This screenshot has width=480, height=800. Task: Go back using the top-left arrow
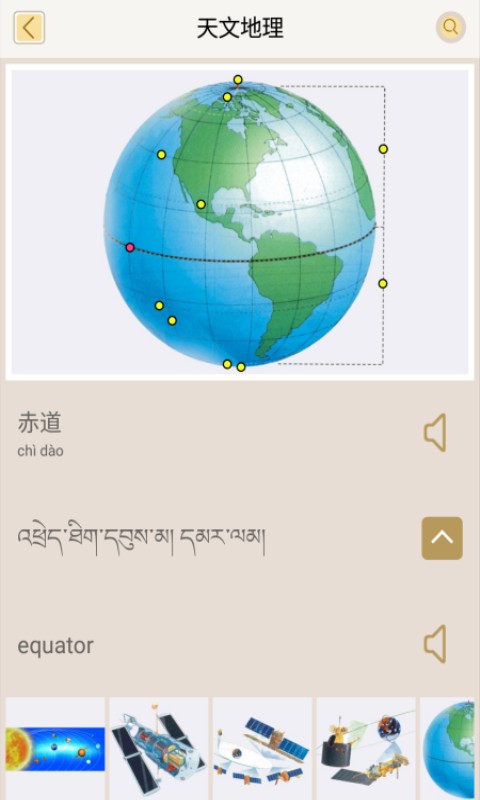click(x=29, y=28)
